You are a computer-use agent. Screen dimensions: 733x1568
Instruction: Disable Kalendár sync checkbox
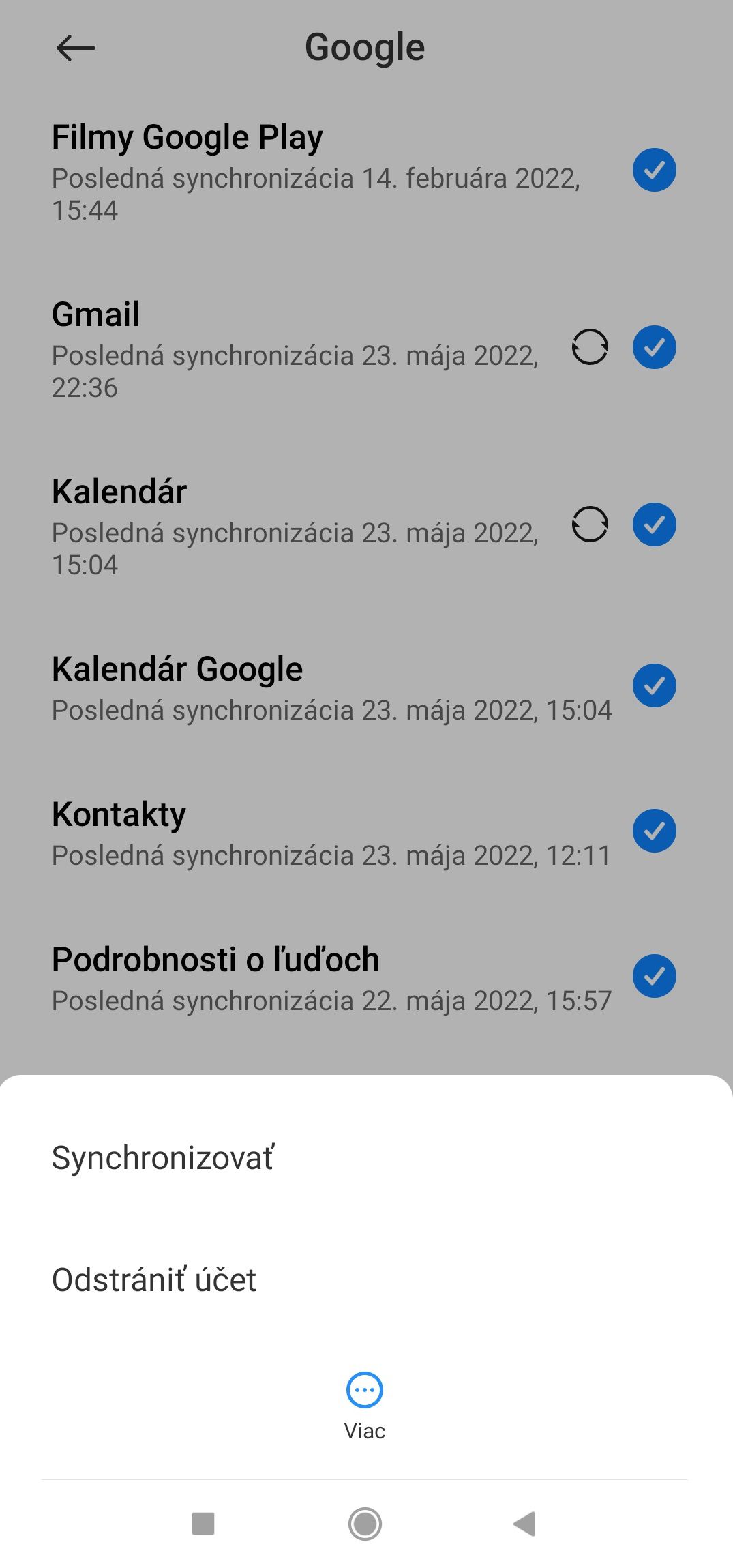654,524
